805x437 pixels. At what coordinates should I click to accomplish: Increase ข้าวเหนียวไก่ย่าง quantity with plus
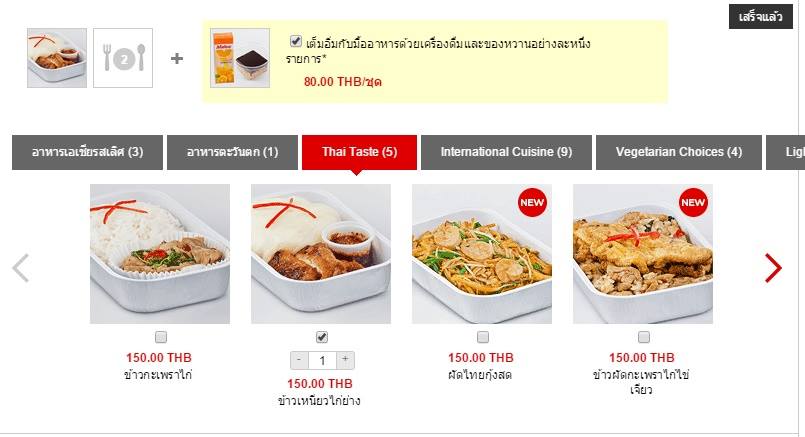point(345,360)
